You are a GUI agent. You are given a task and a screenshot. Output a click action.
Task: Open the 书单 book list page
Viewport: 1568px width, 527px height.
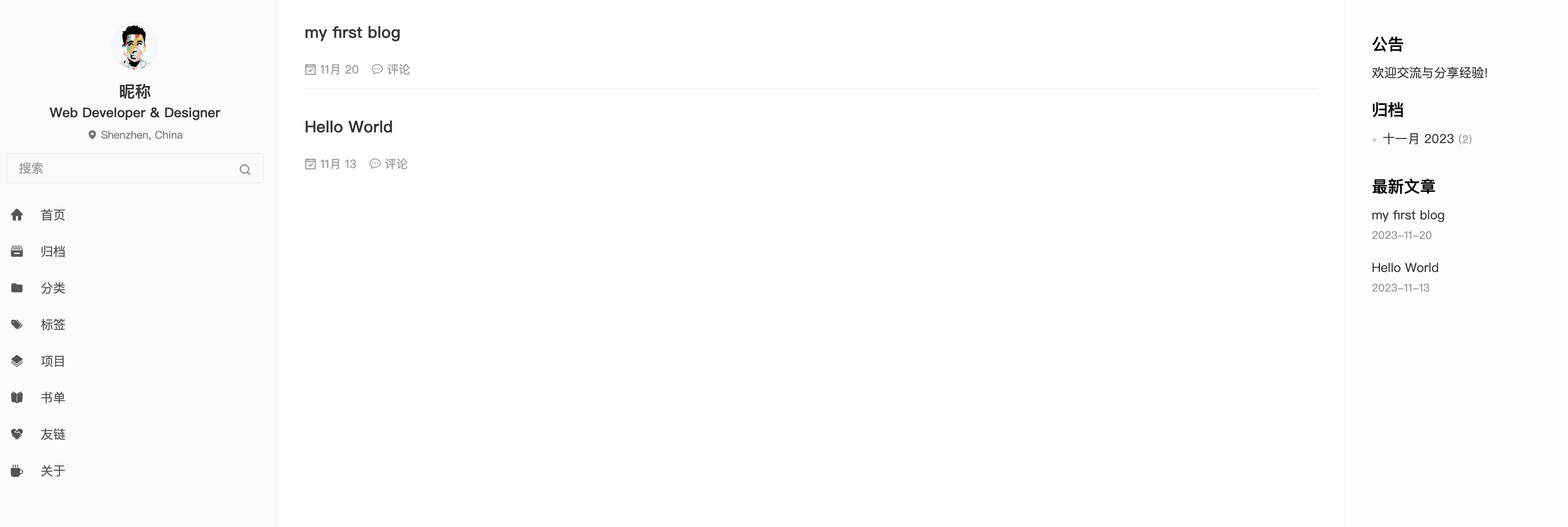coord(53,398)
